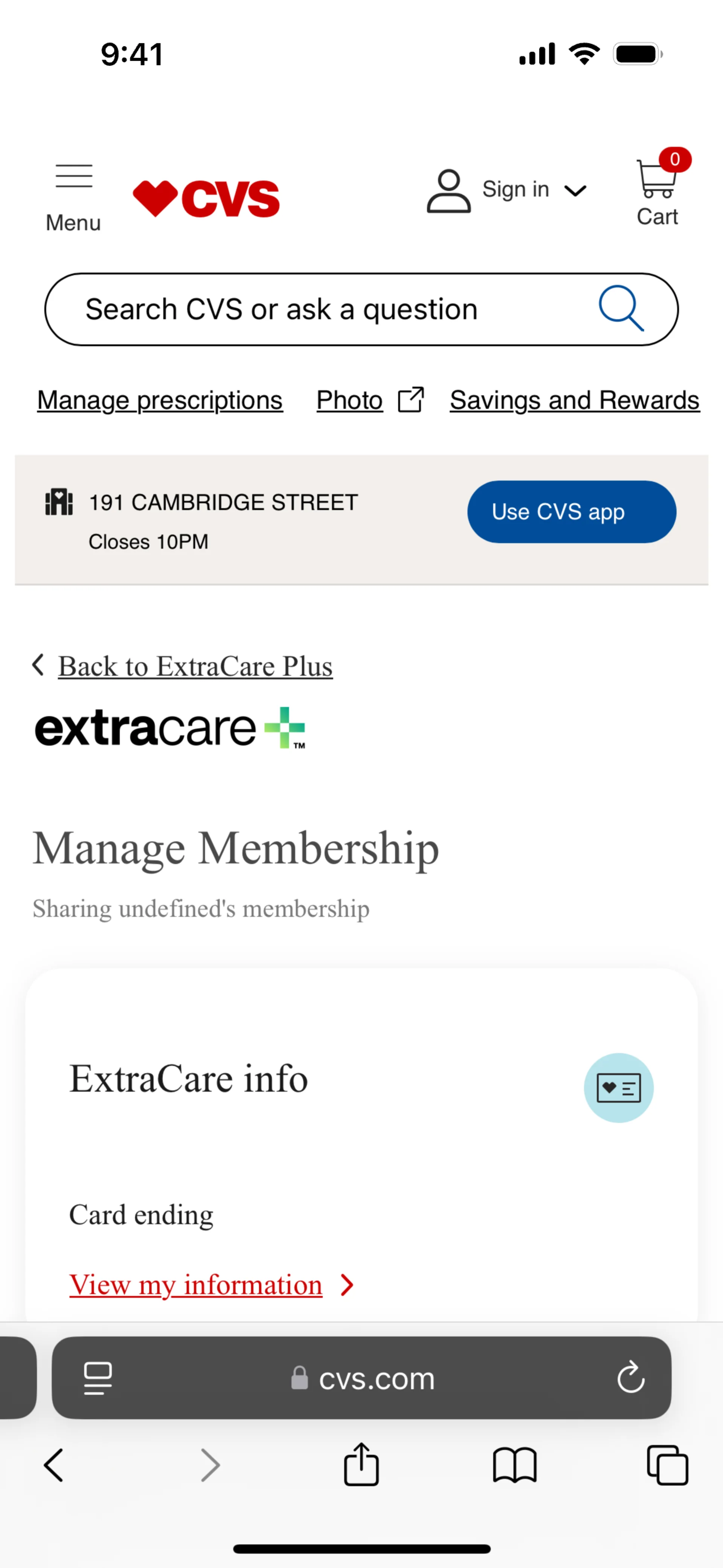The width and height of the screenshot is (723, 1568).
Task: Go to Savings and Rewards
Action: (575, 400)
